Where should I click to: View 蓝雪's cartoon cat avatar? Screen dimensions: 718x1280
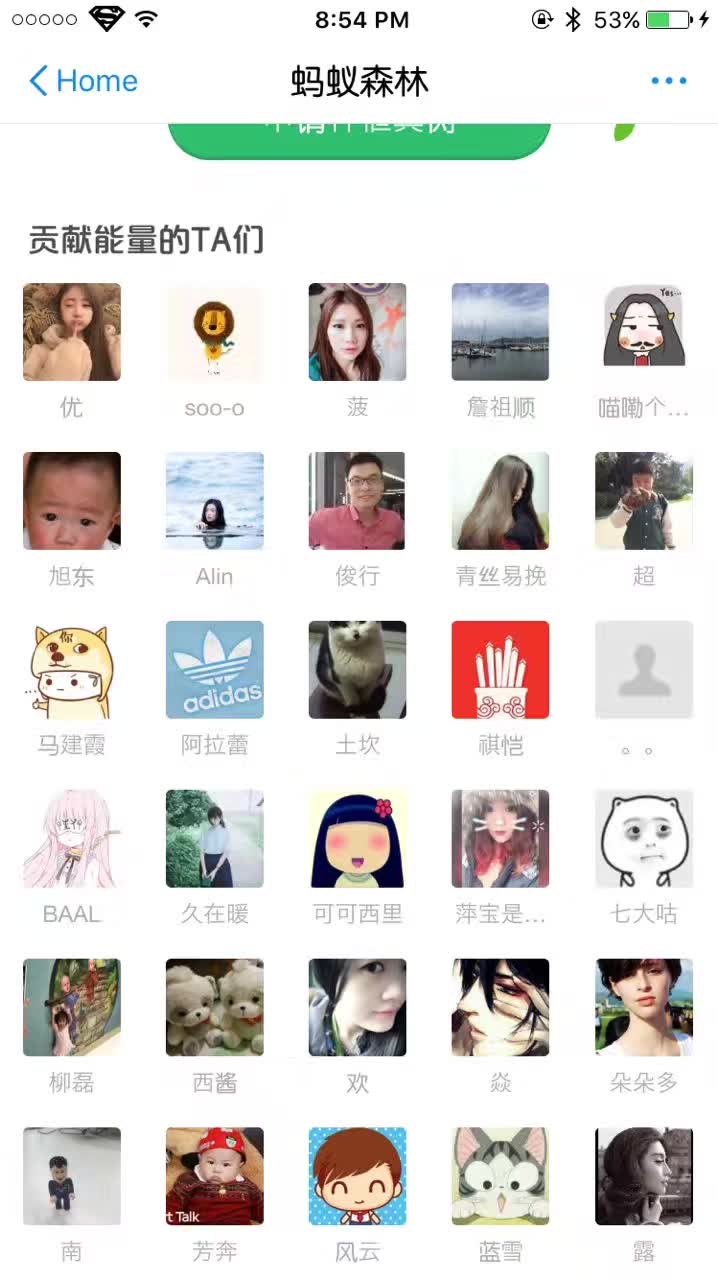(500, 1177)
